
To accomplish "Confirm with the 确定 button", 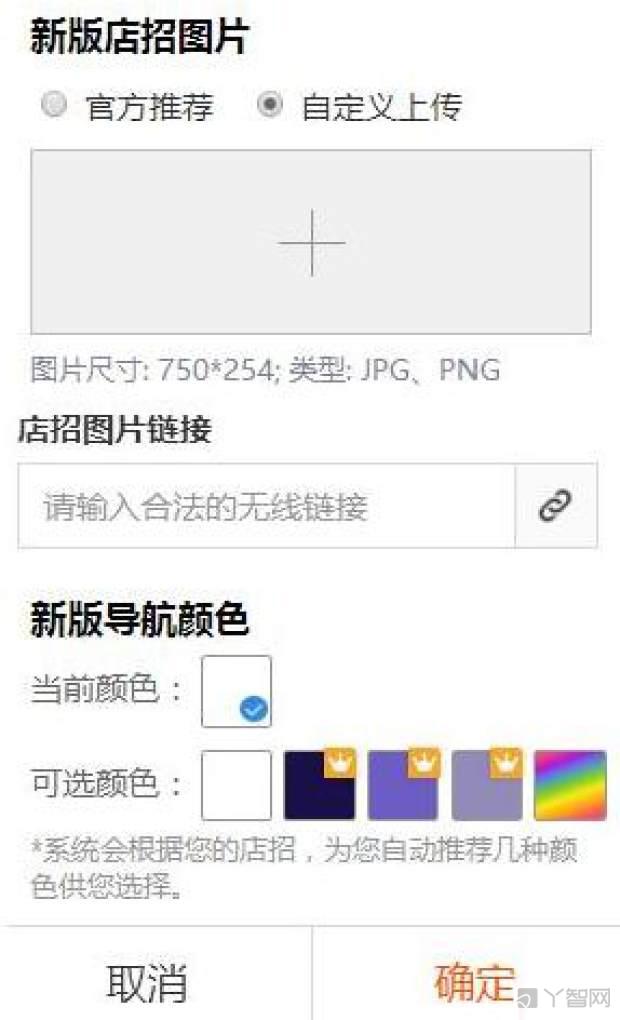I will point(474,983).
